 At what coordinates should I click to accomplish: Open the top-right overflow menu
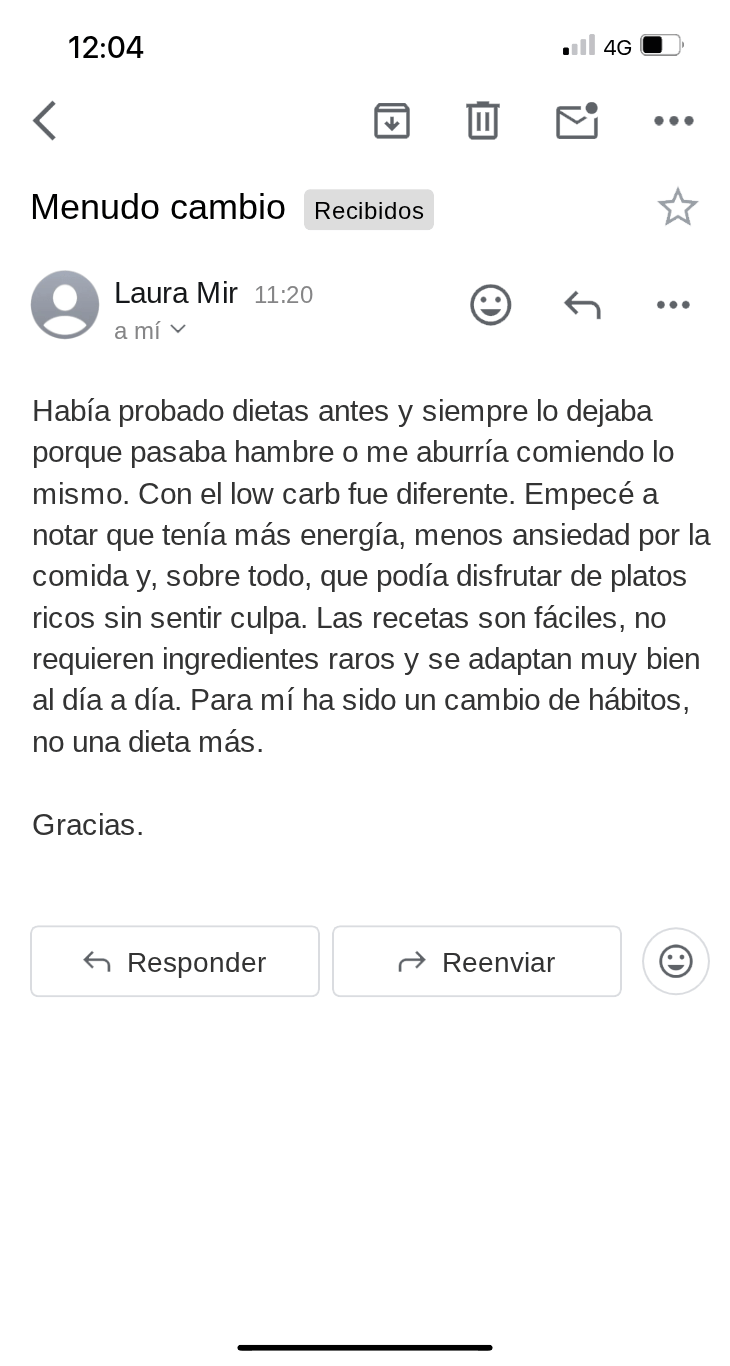(673, 120)
